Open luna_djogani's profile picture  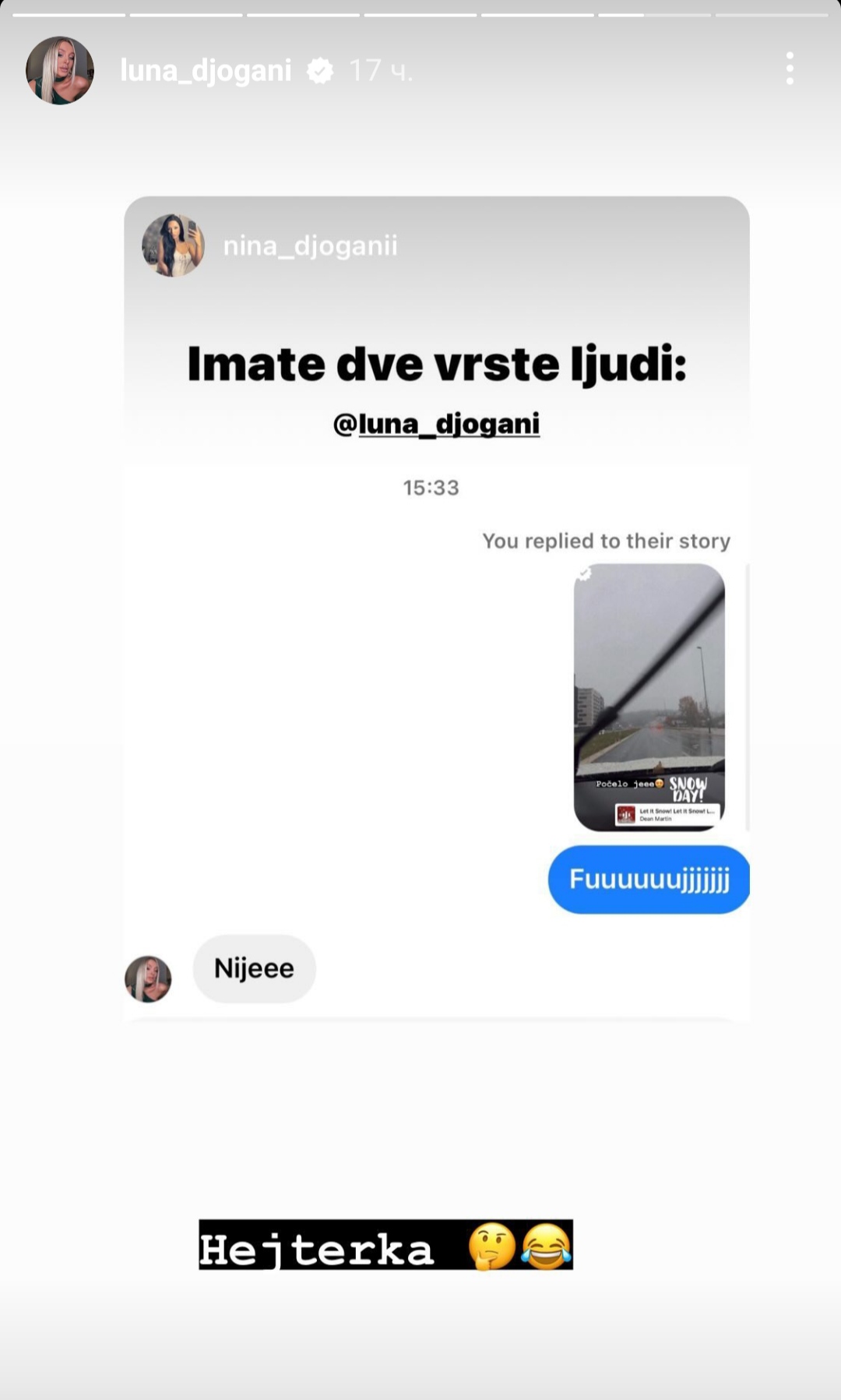coord(60,70)
